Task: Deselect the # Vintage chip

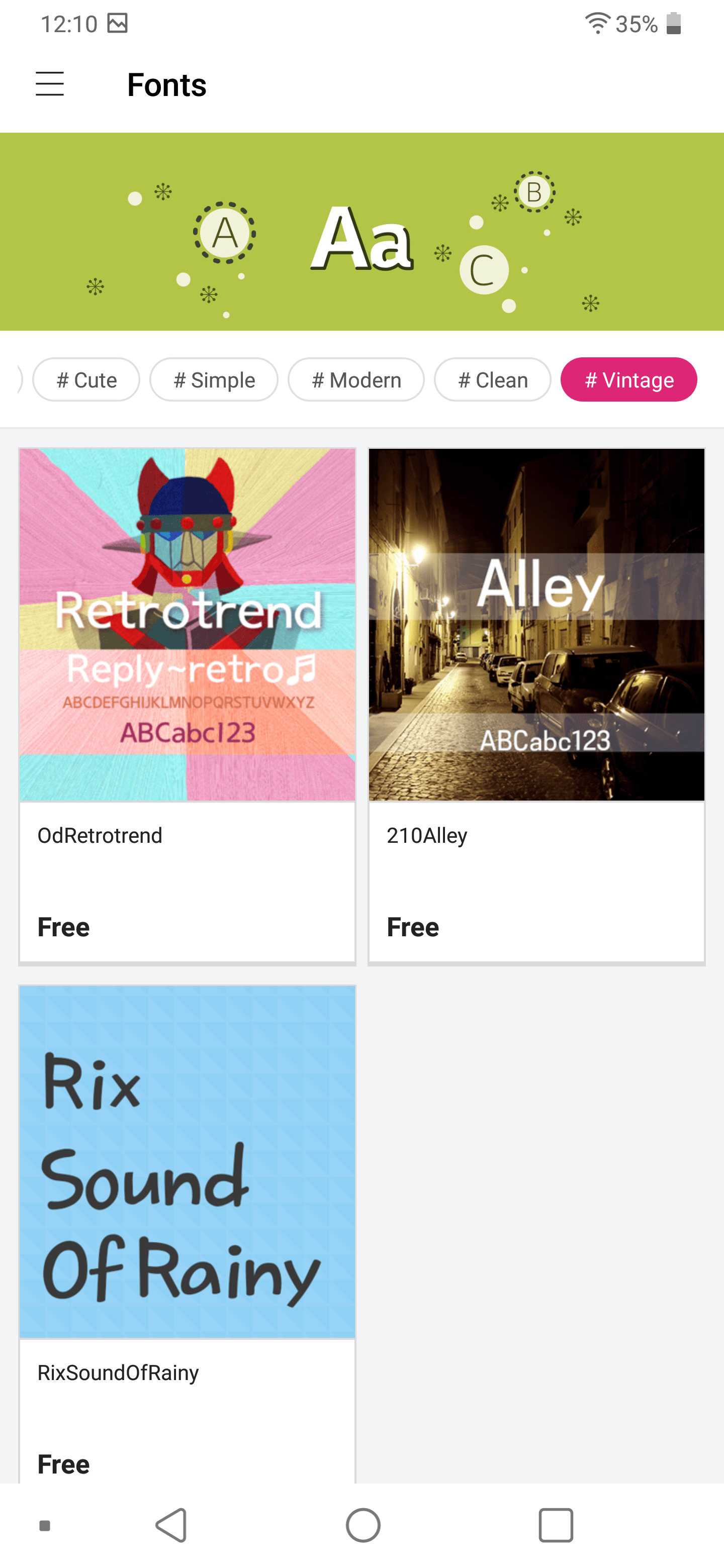Action: [628, 380]
